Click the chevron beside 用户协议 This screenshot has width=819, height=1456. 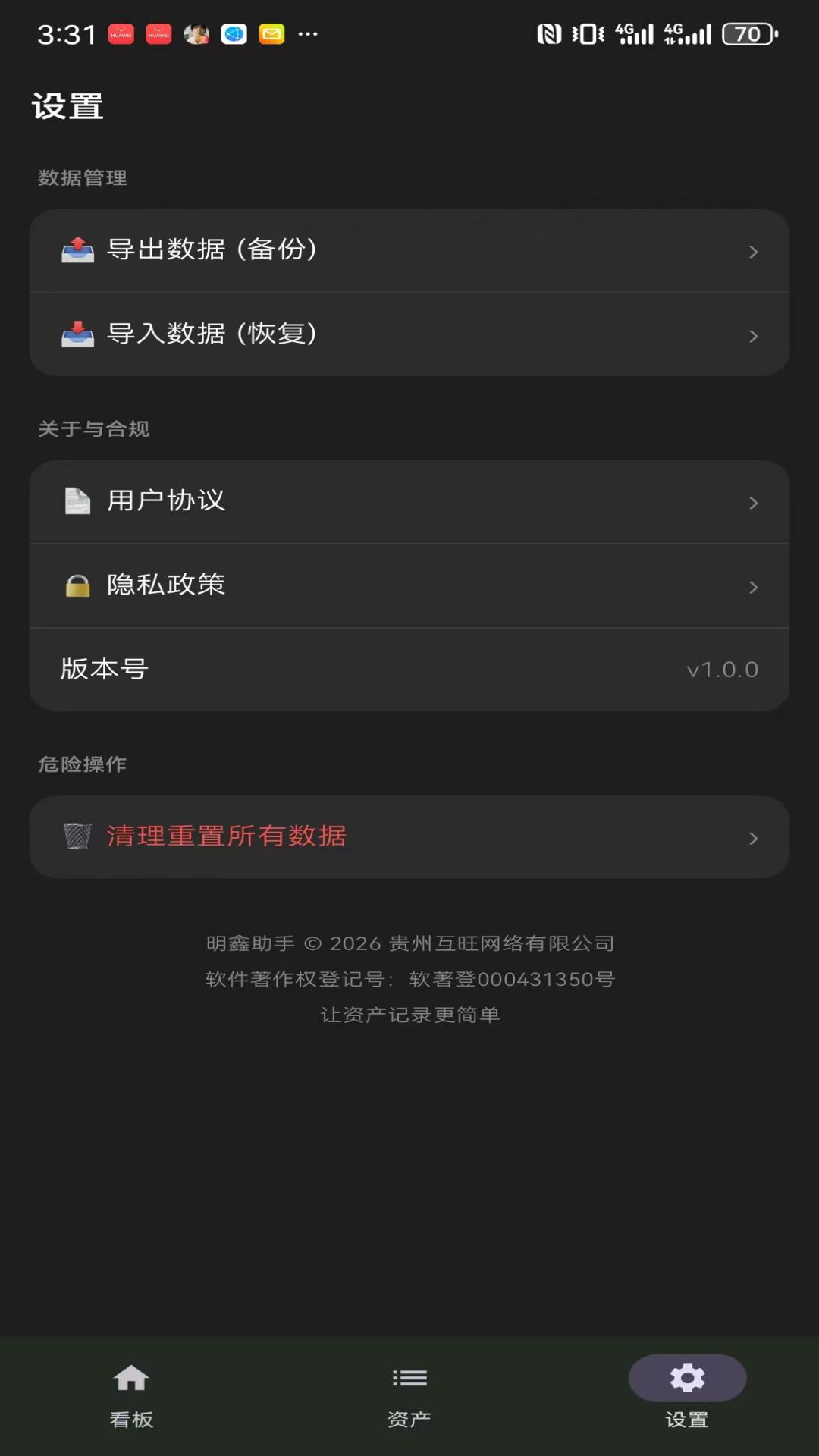coord(753,501)
